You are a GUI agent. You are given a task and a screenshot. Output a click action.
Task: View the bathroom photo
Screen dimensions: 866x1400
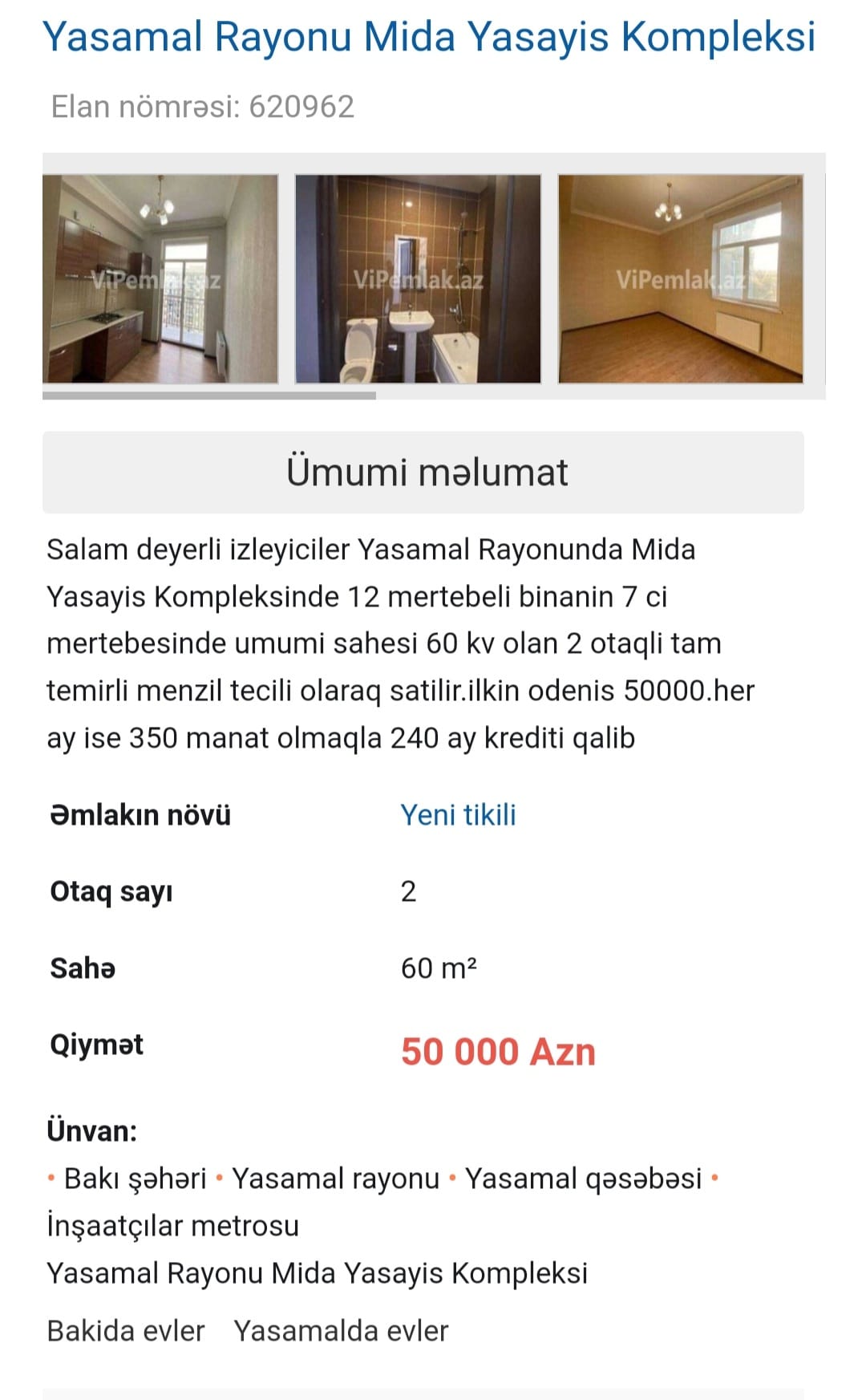[418, 278]
